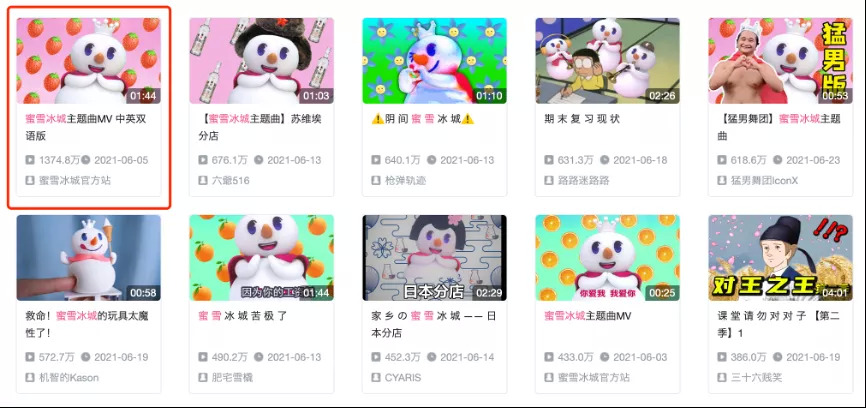
Task: Watch the 家乡的蜜雪冰城 日本分店 video
Action: point(434,257)
